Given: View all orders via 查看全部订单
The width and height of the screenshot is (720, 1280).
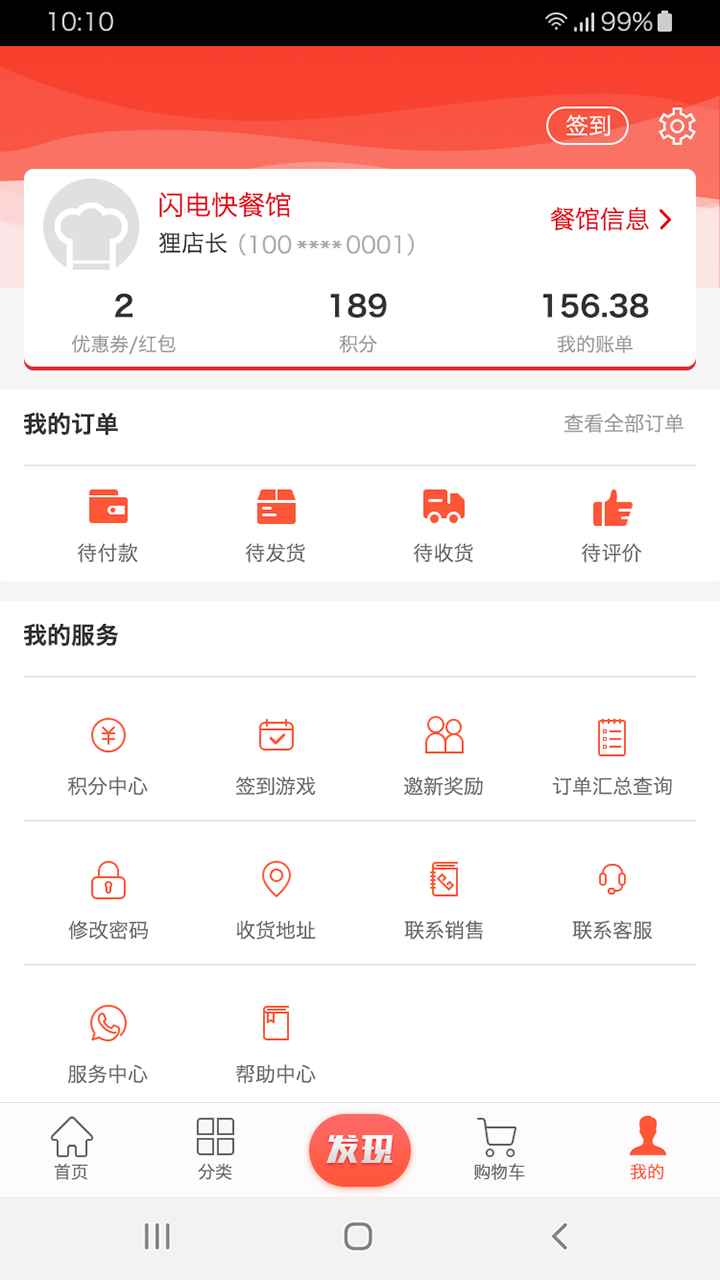Looking at the screenshot, I should [x=624, y=424].
